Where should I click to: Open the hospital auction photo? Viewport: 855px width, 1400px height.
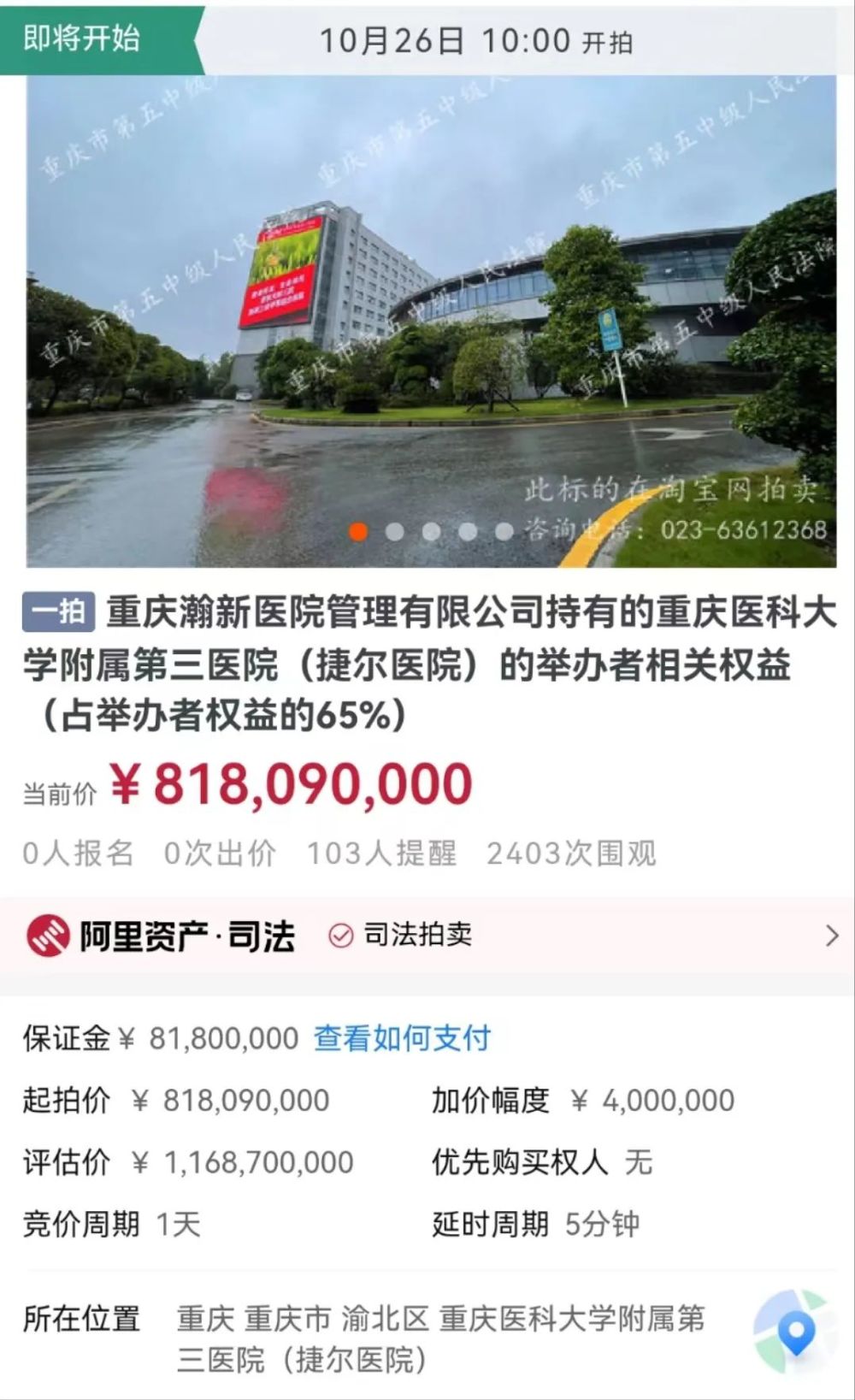[431, 321]
